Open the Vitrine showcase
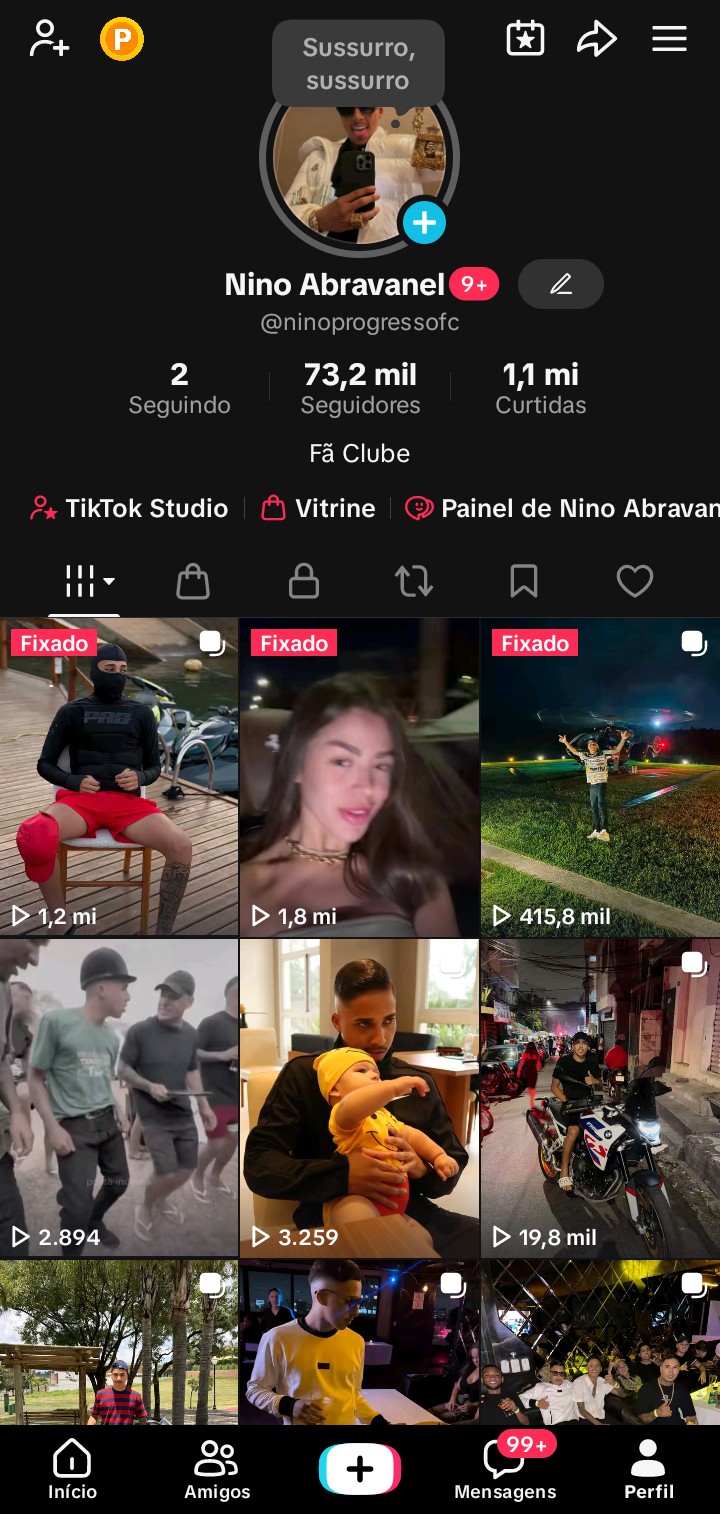The image size is (720, 1514). (319, 508)
